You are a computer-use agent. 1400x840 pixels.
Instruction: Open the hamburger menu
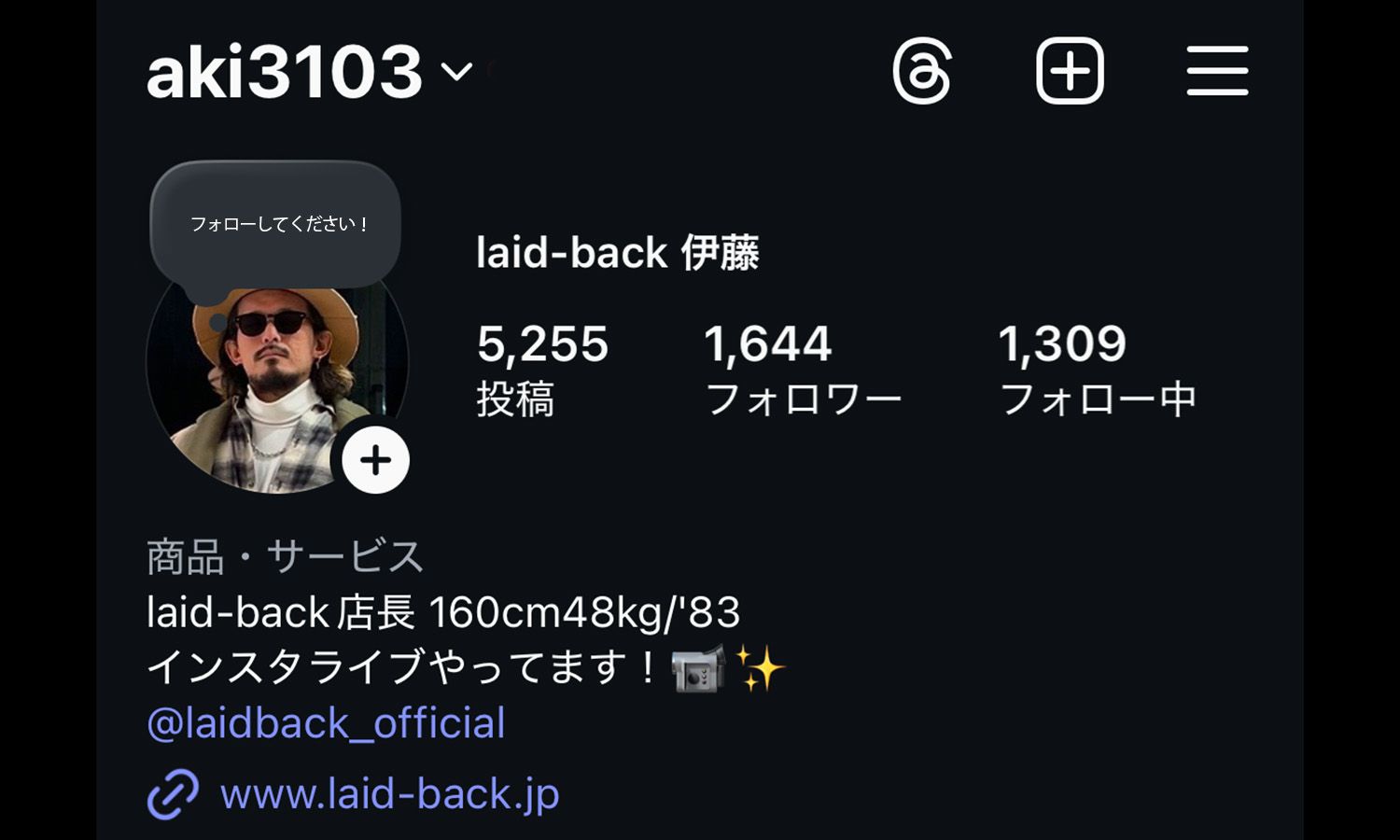(1217, 71)
